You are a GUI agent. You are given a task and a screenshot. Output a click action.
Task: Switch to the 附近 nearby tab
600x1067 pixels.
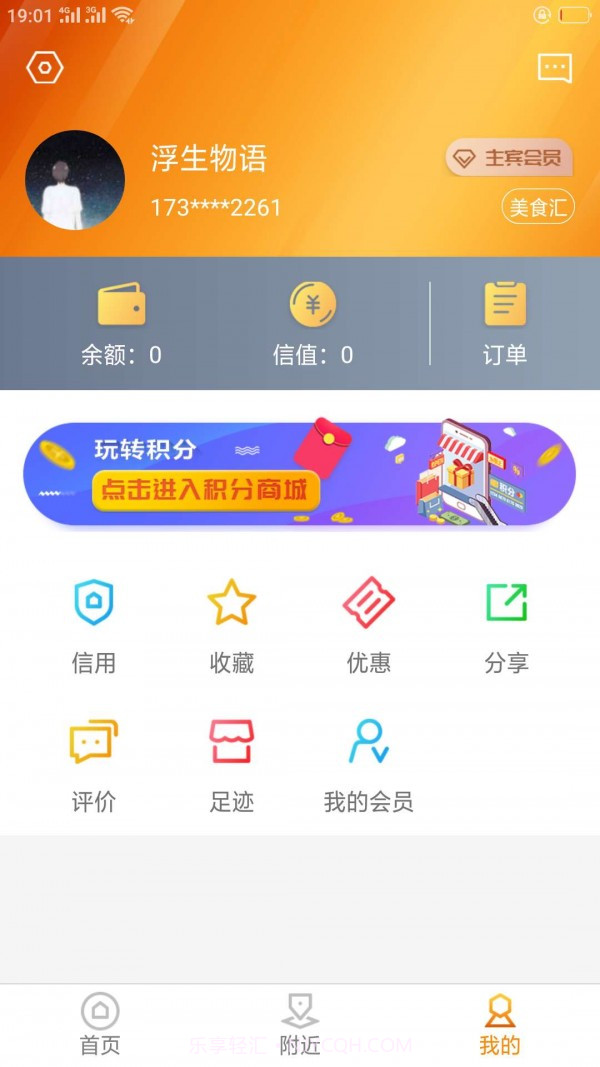click(300, 1025)
